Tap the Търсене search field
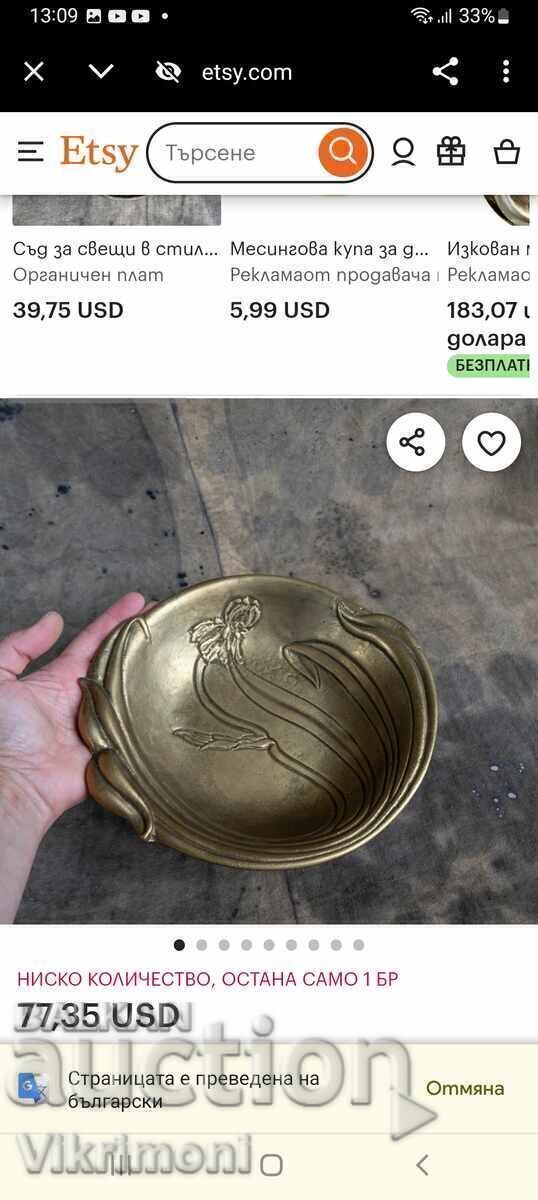The image size is (538, 1200). click(235, 153)
